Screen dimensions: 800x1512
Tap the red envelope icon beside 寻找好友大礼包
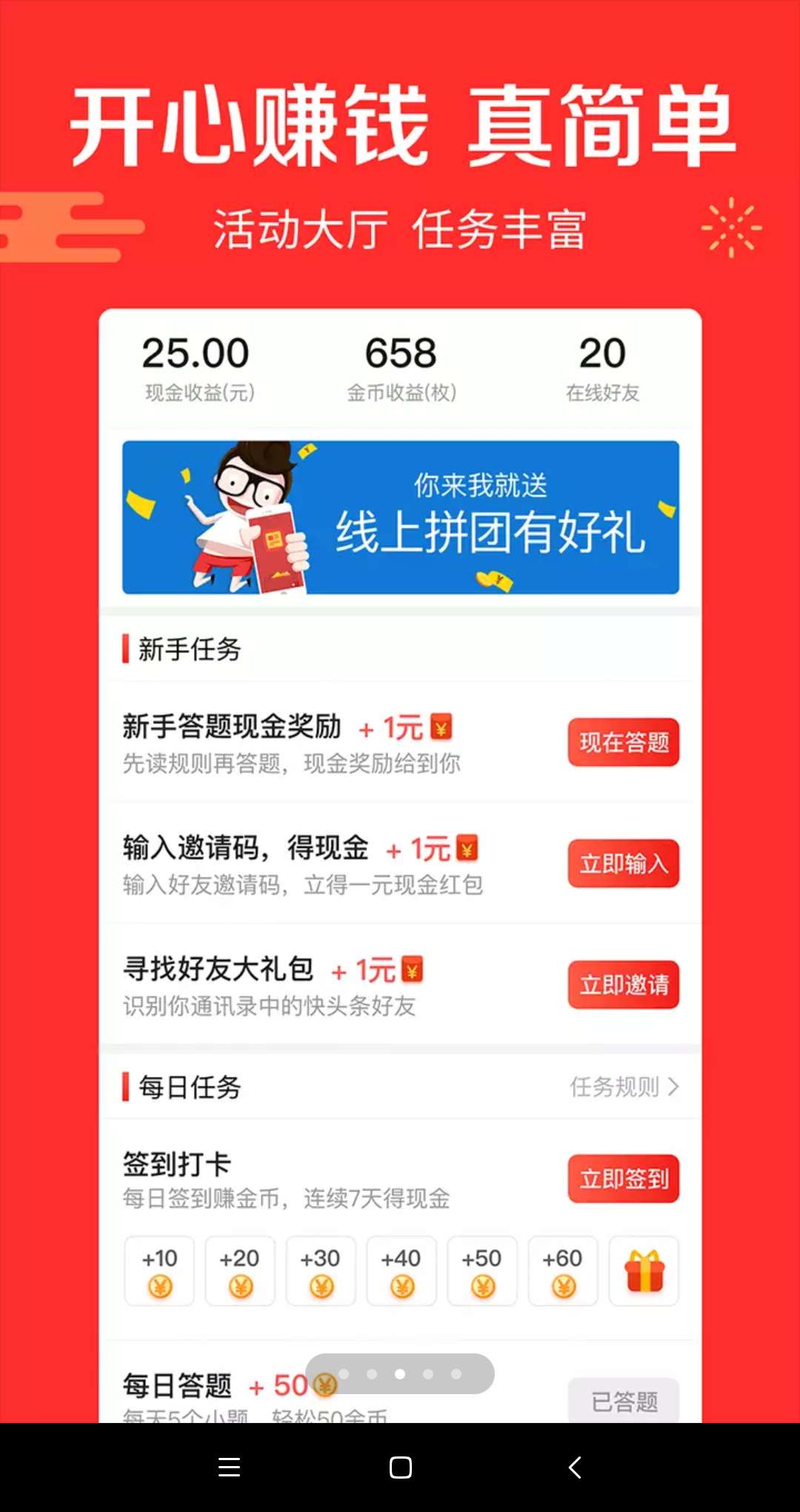[x=413, y=969]
